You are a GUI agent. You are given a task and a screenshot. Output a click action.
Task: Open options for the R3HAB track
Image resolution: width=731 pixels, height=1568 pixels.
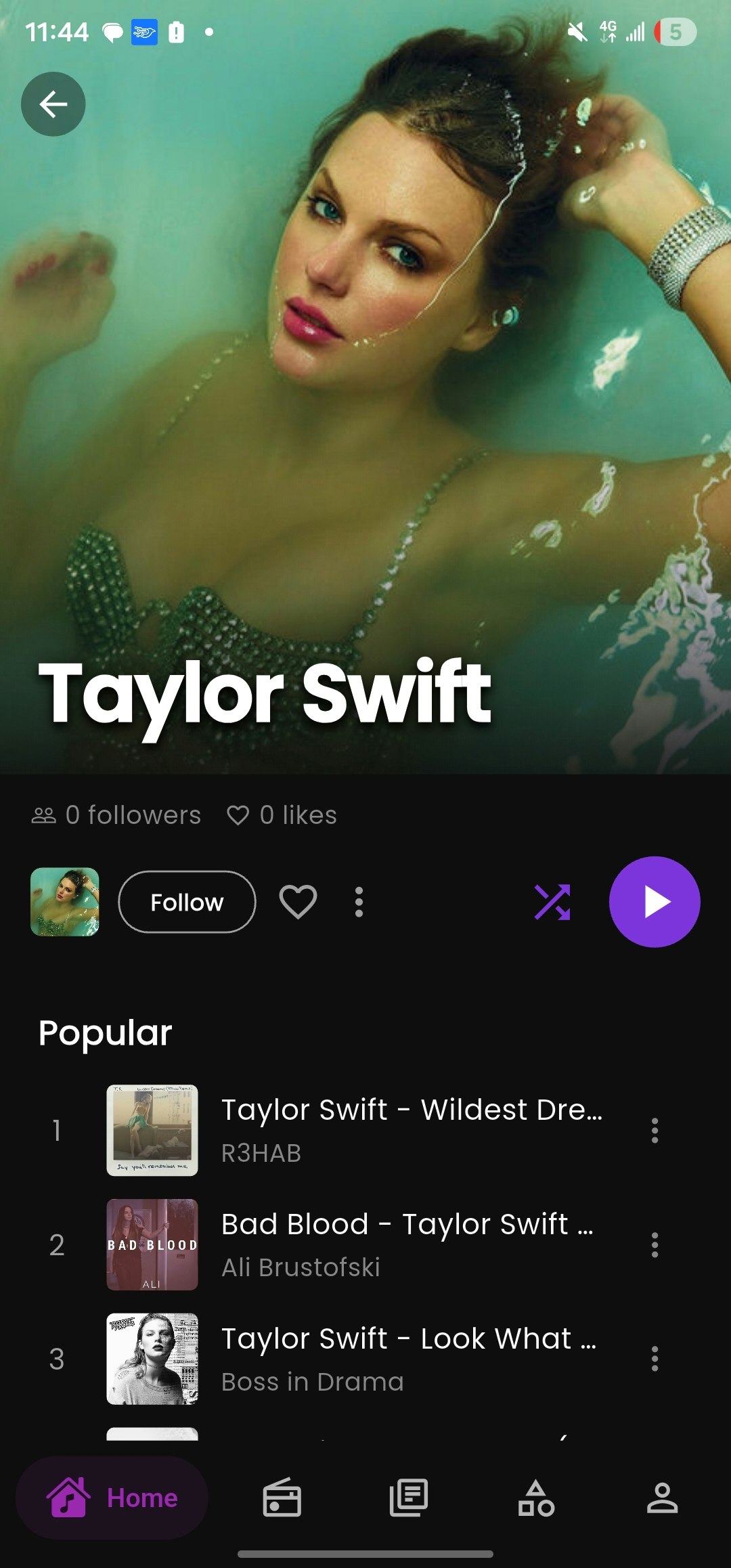click(x=654, y=1130)
